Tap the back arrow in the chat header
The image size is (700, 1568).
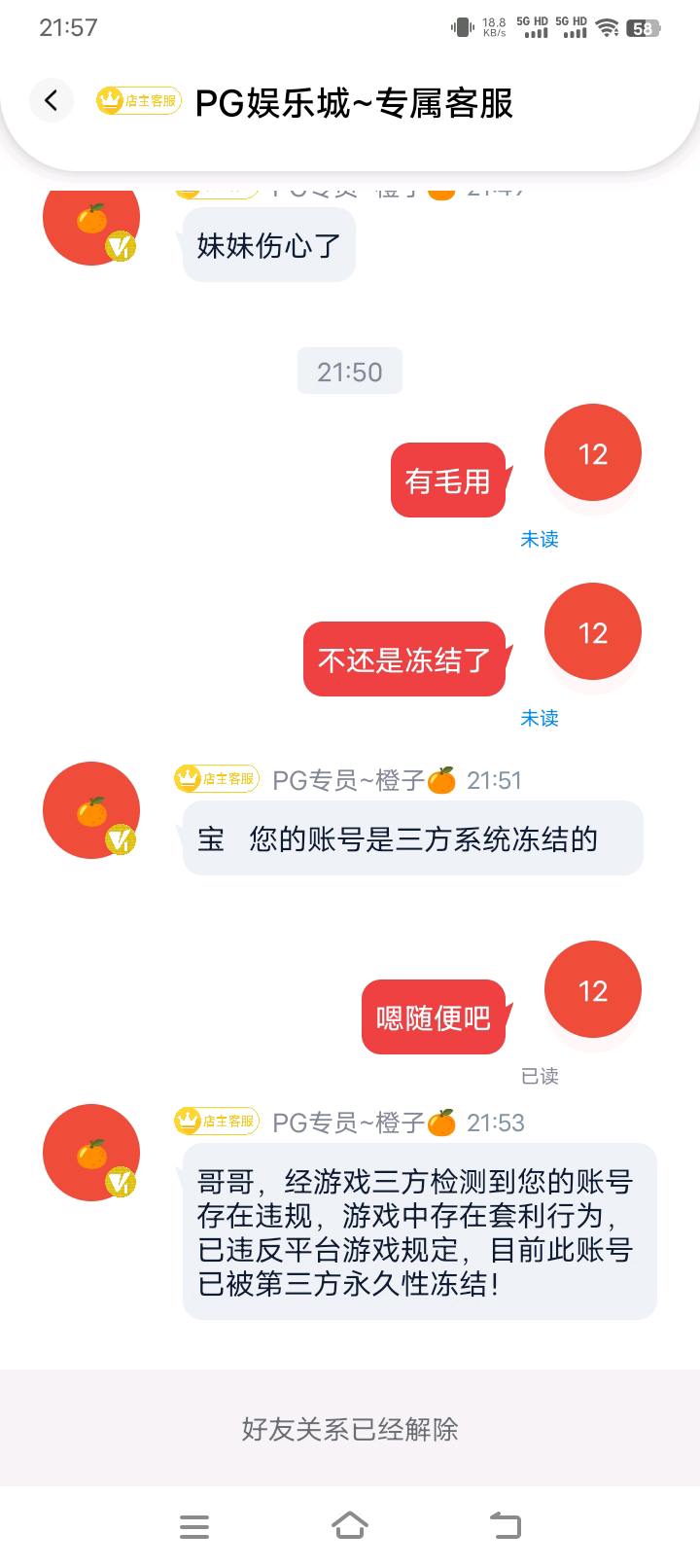52,100
